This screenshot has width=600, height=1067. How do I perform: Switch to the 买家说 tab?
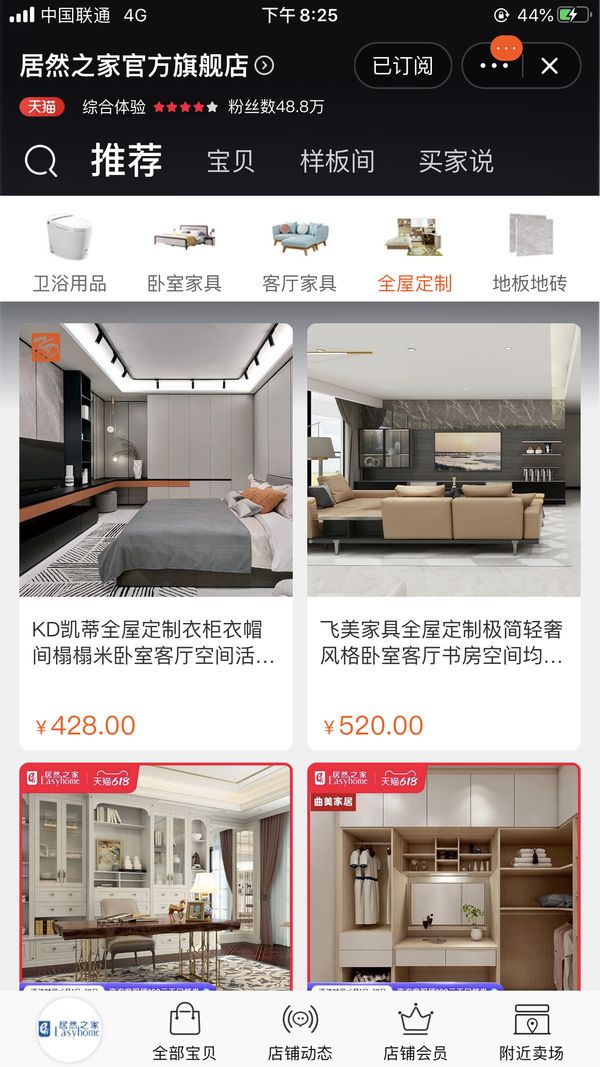pyautogui.click(x=456, y=161)
